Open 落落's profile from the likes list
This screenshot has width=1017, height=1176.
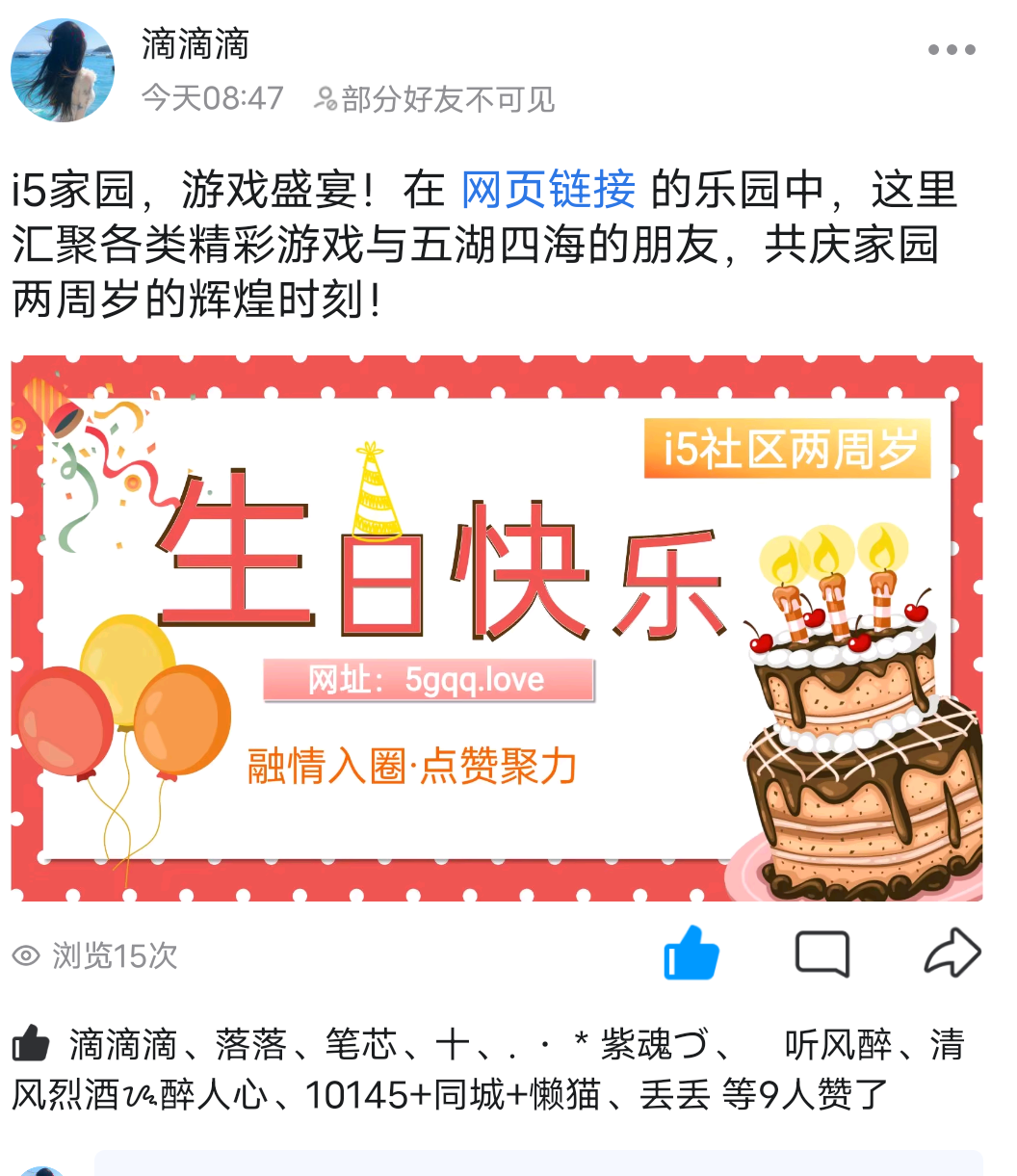pyautogui.click(x=251, y=1045)
